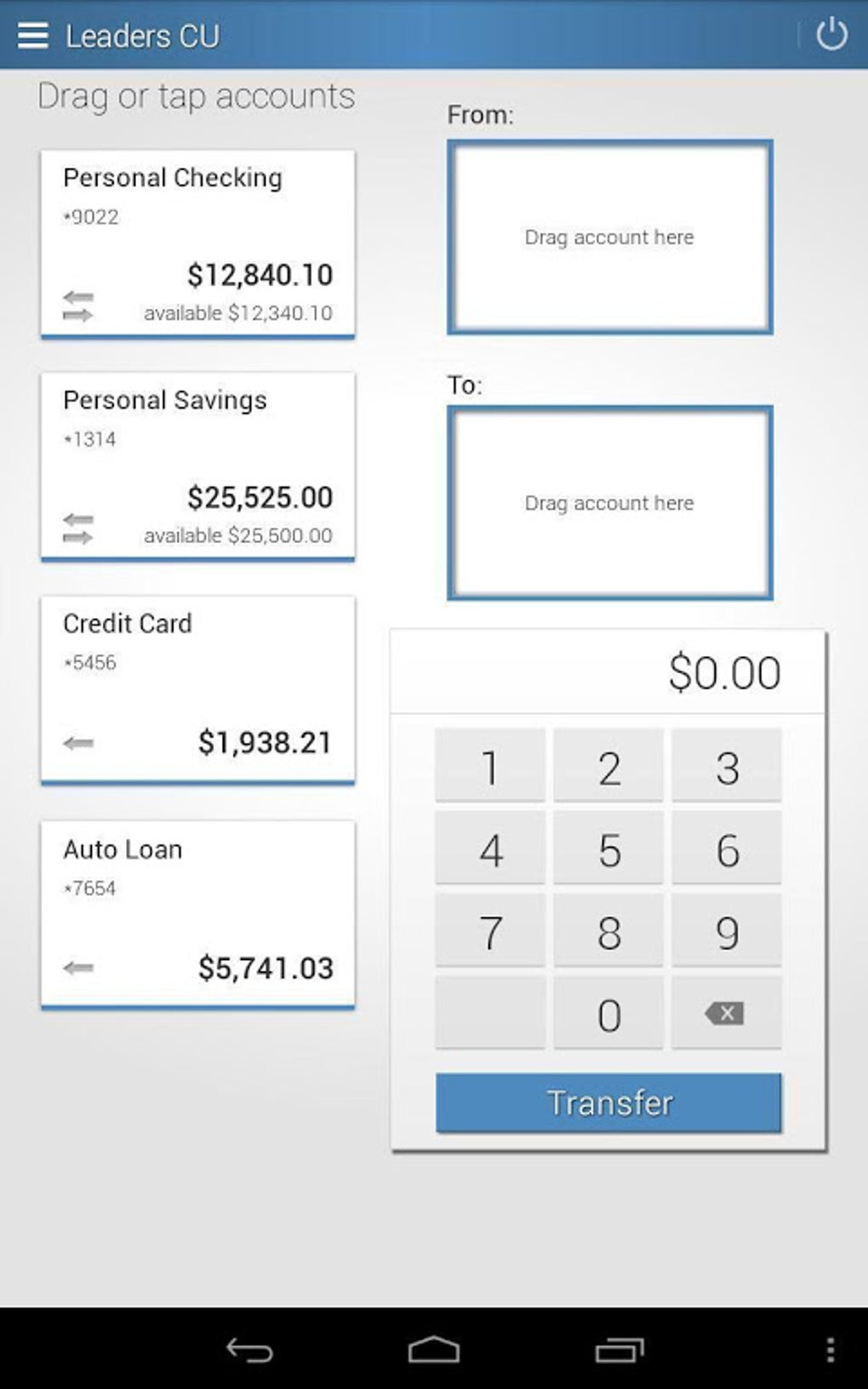868x1389 pixels.
Task: Select the Personal Savings account card
Action: point(197,466)
